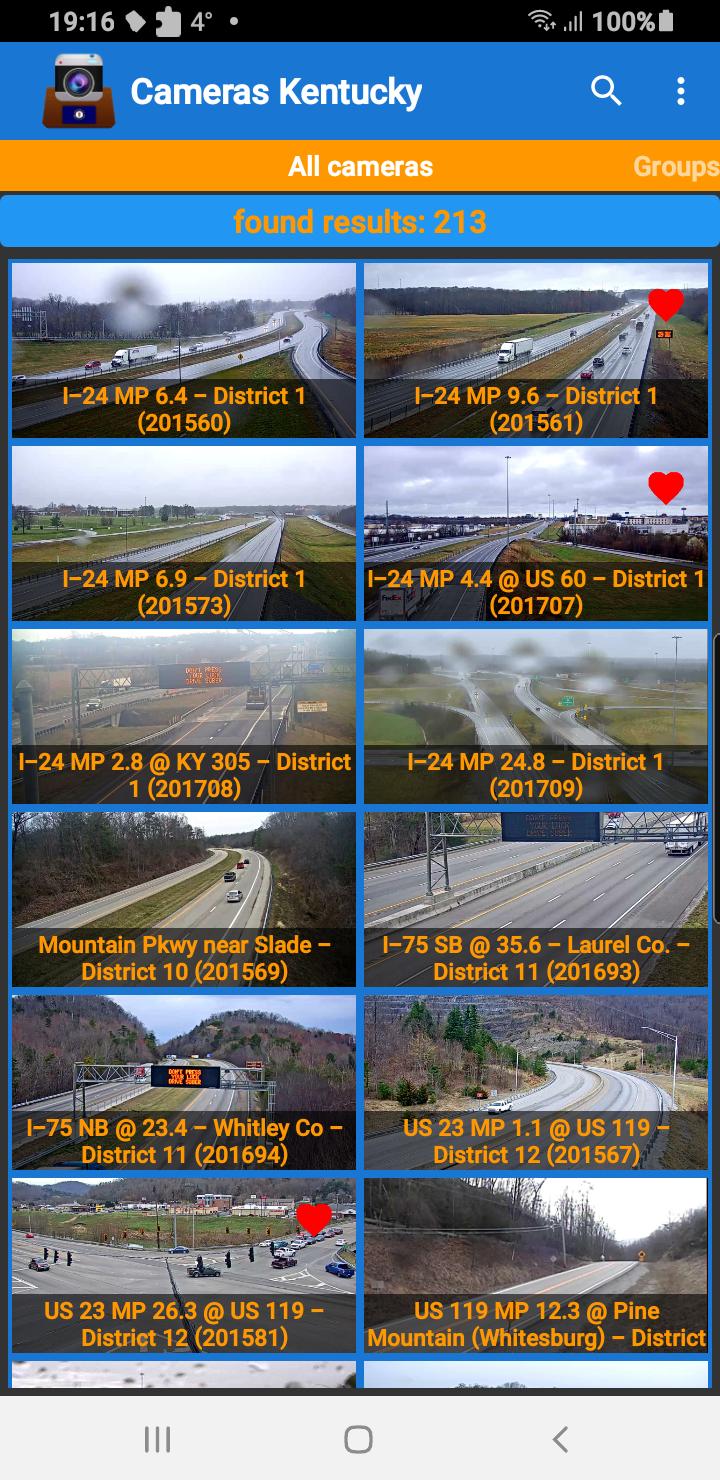Tap the found results 213 banner
This screenshot has width=720, height=1480.
[360, 222]
